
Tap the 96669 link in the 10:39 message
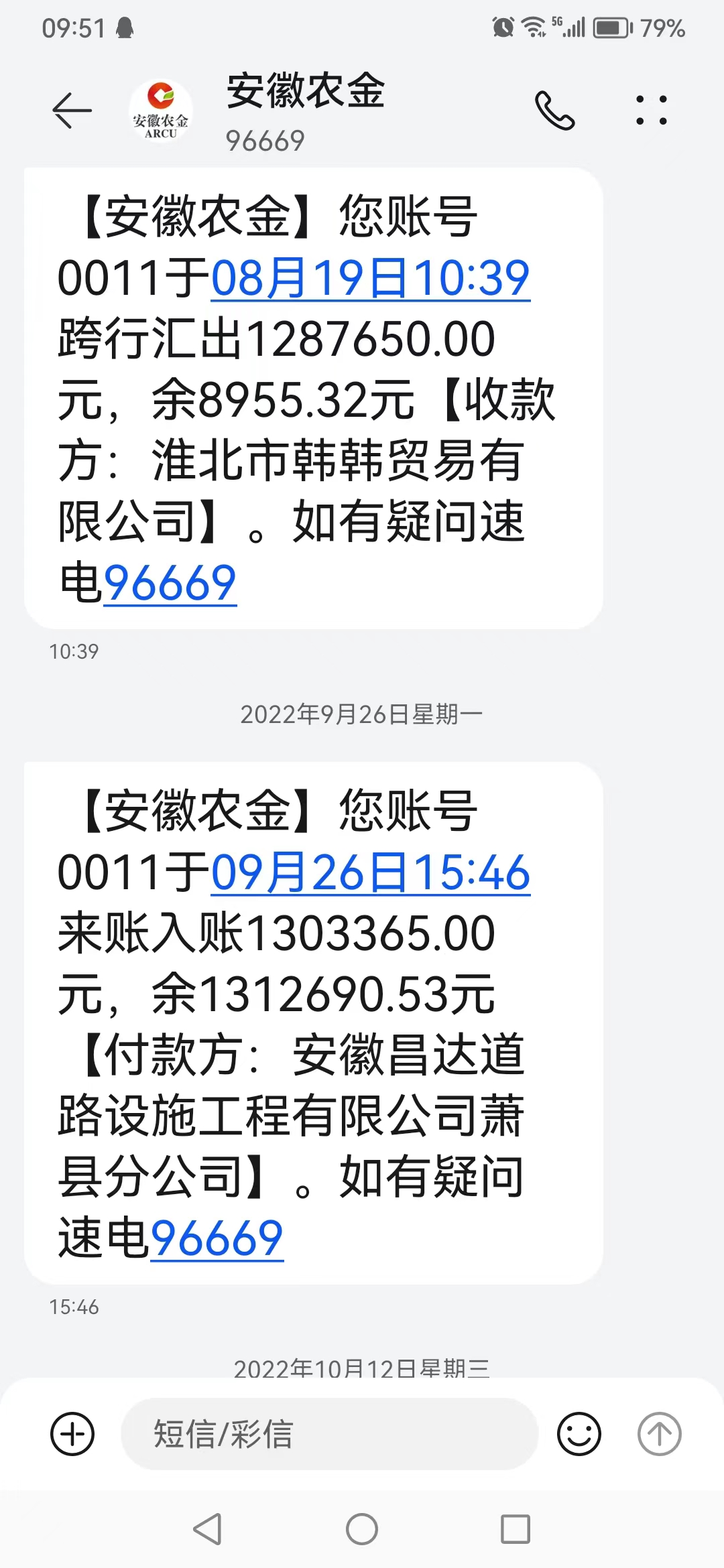coord(170,583)
